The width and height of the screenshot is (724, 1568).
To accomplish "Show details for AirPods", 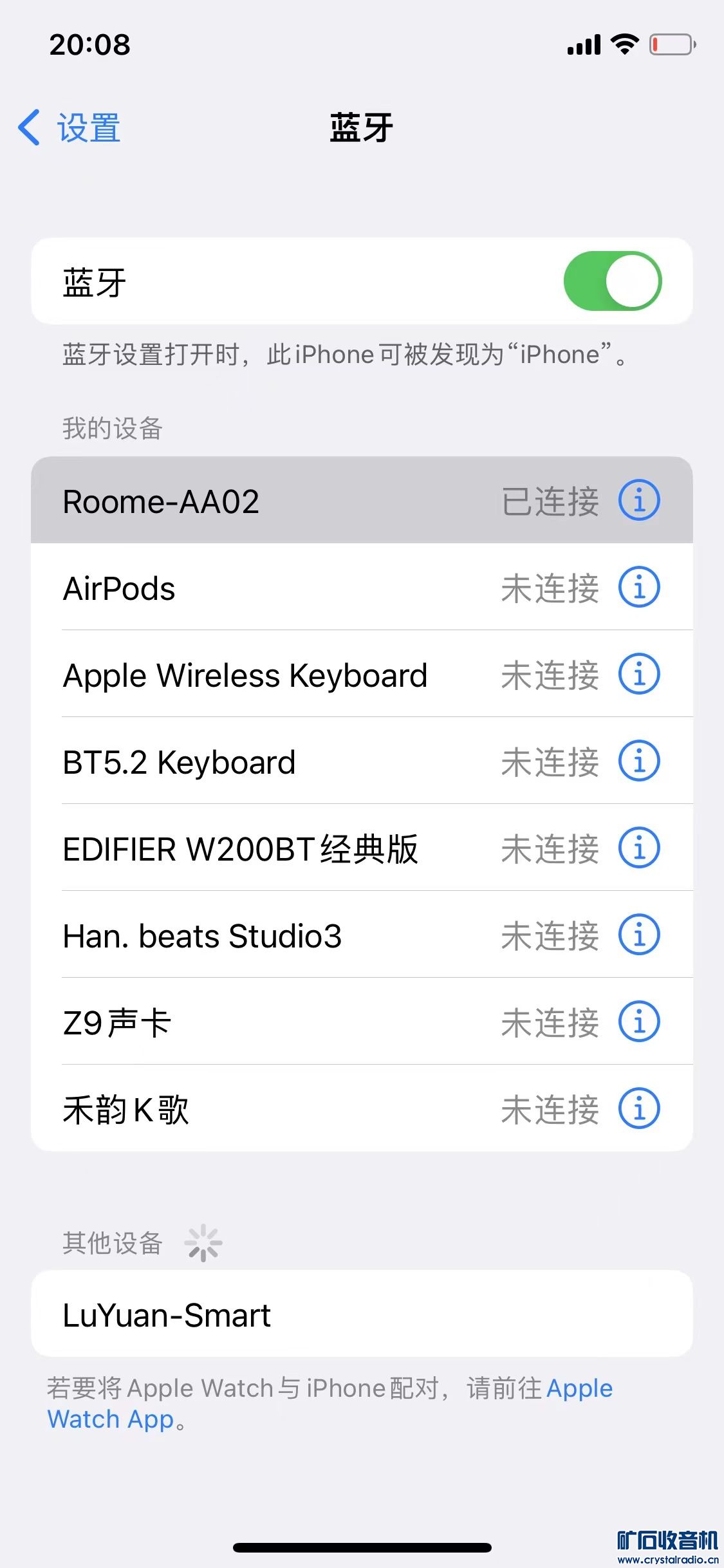I will (x=639, y=587).
